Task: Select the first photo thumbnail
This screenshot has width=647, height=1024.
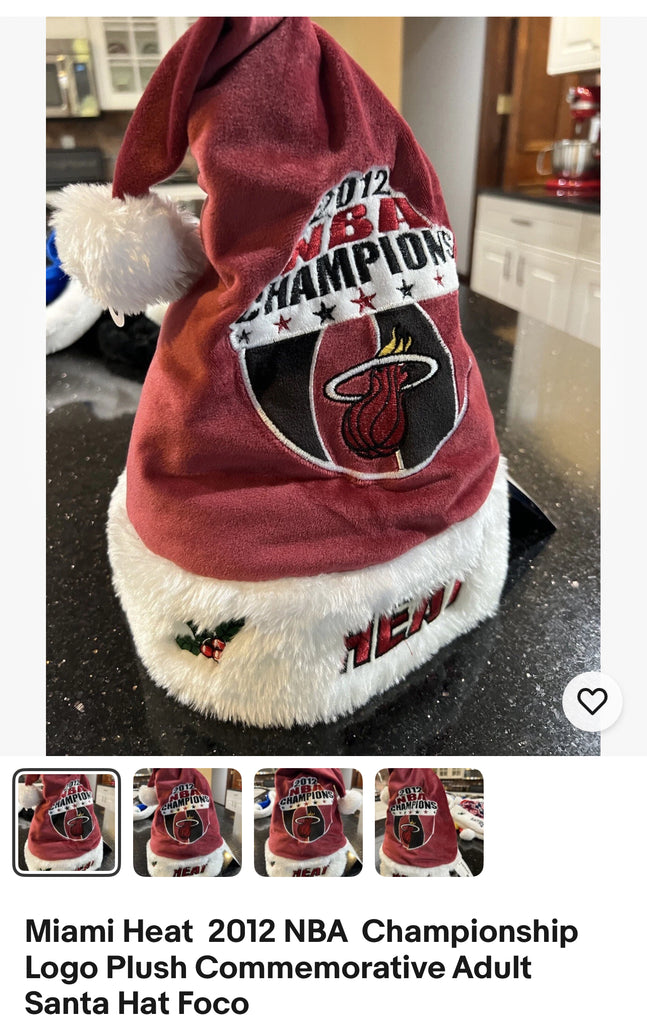Action: click(67, 822)
